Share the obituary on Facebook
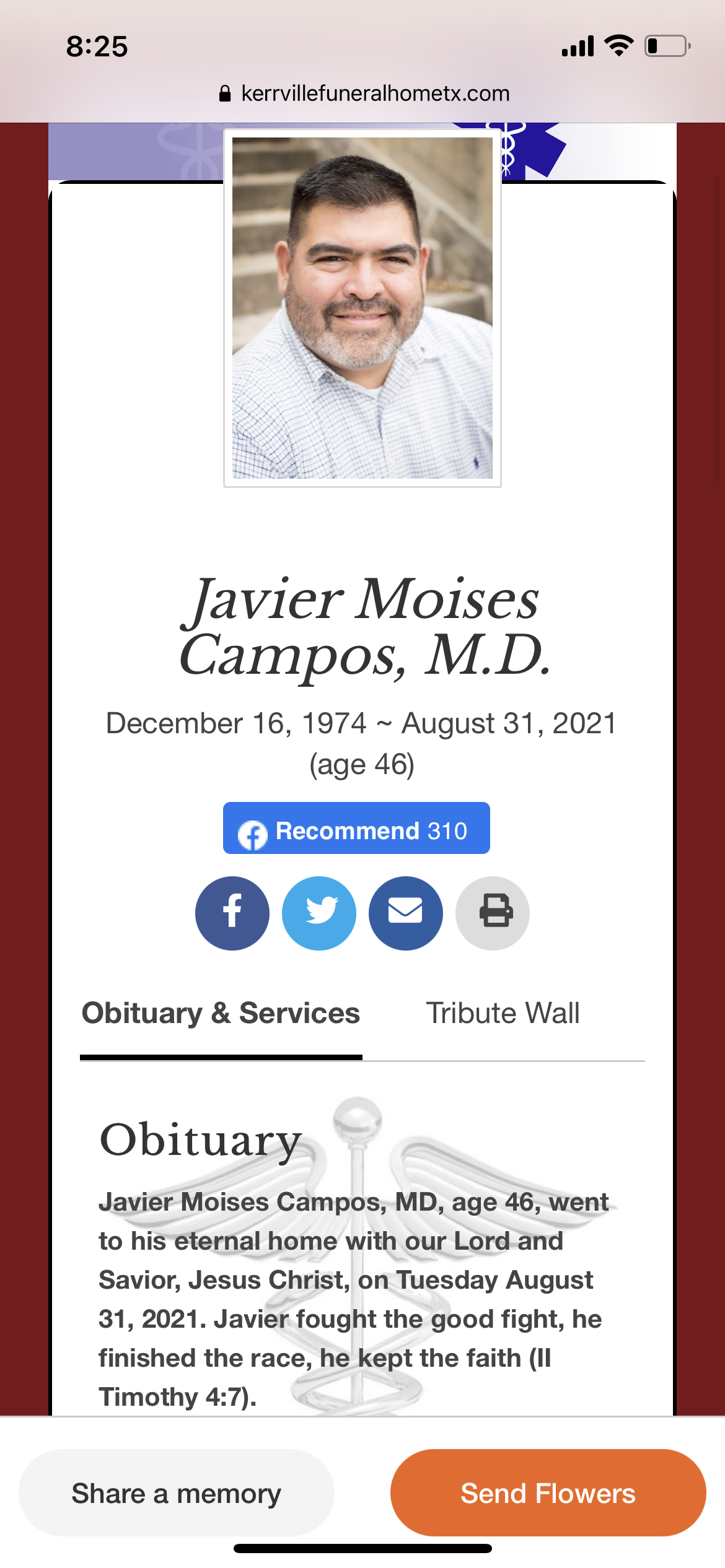The width and height of the screenshot is (725, 1568). coord(232,913)
